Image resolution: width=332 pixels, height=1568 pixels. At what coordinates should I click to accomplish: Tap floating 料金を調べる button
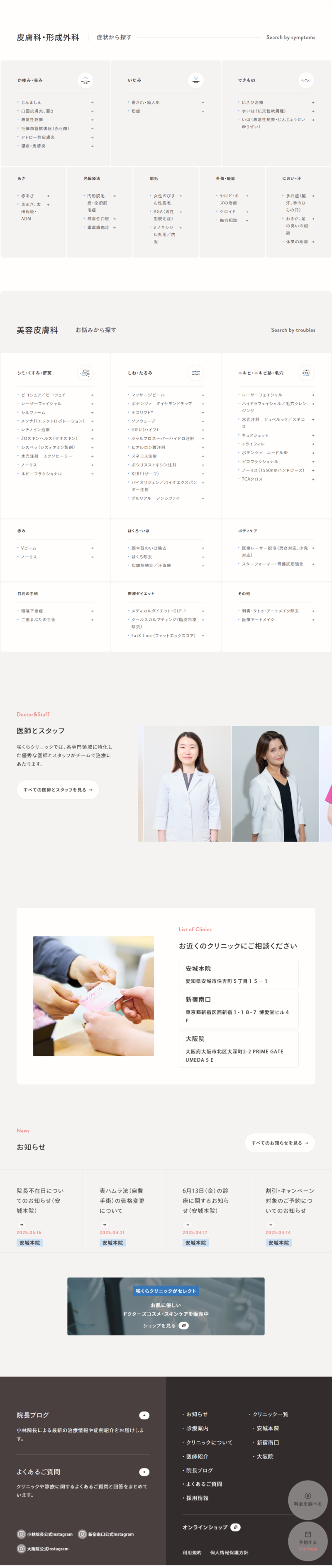point(308,1499)
